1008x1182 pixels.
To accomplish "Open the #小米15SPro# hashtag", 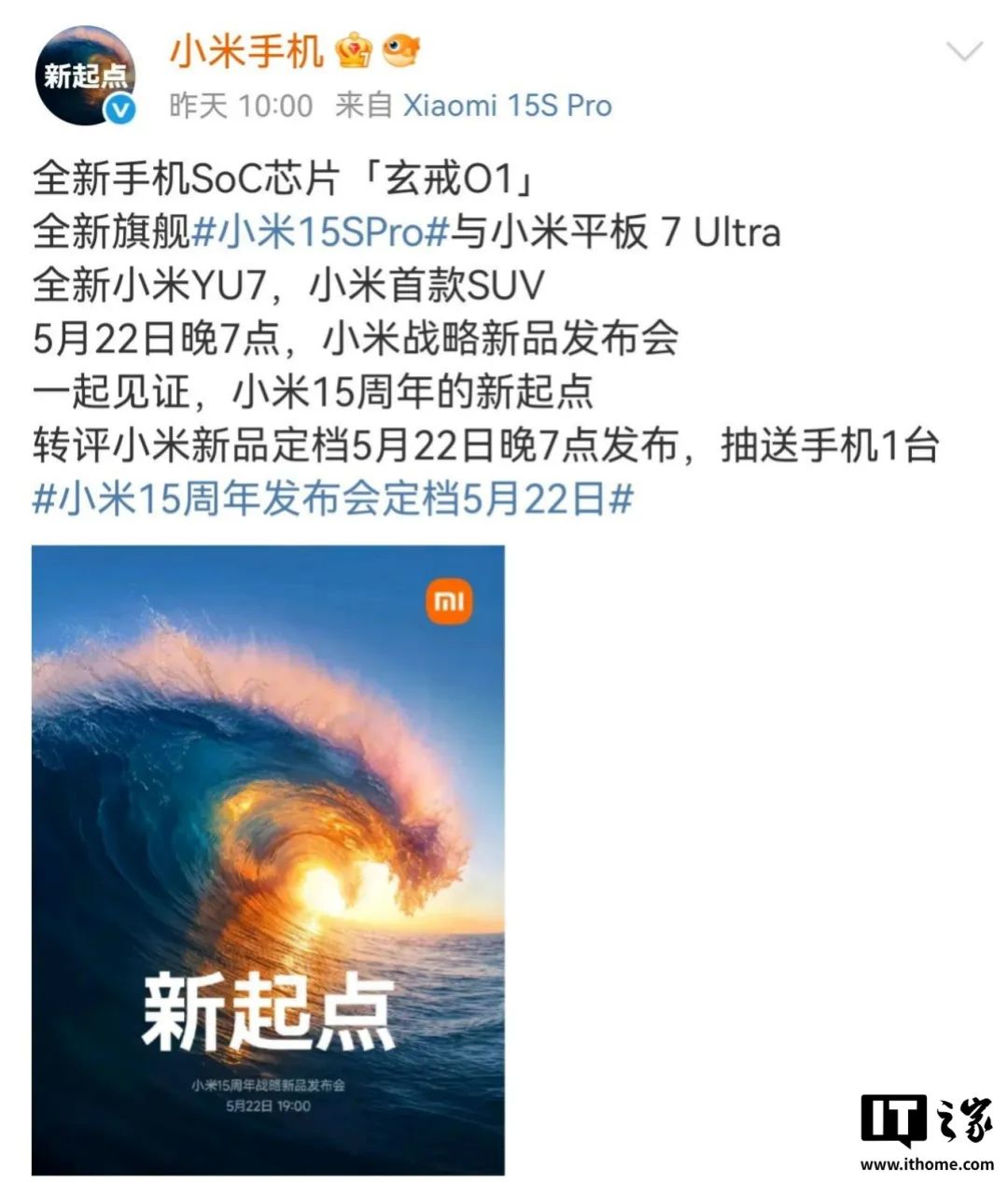I will point(321,232).
